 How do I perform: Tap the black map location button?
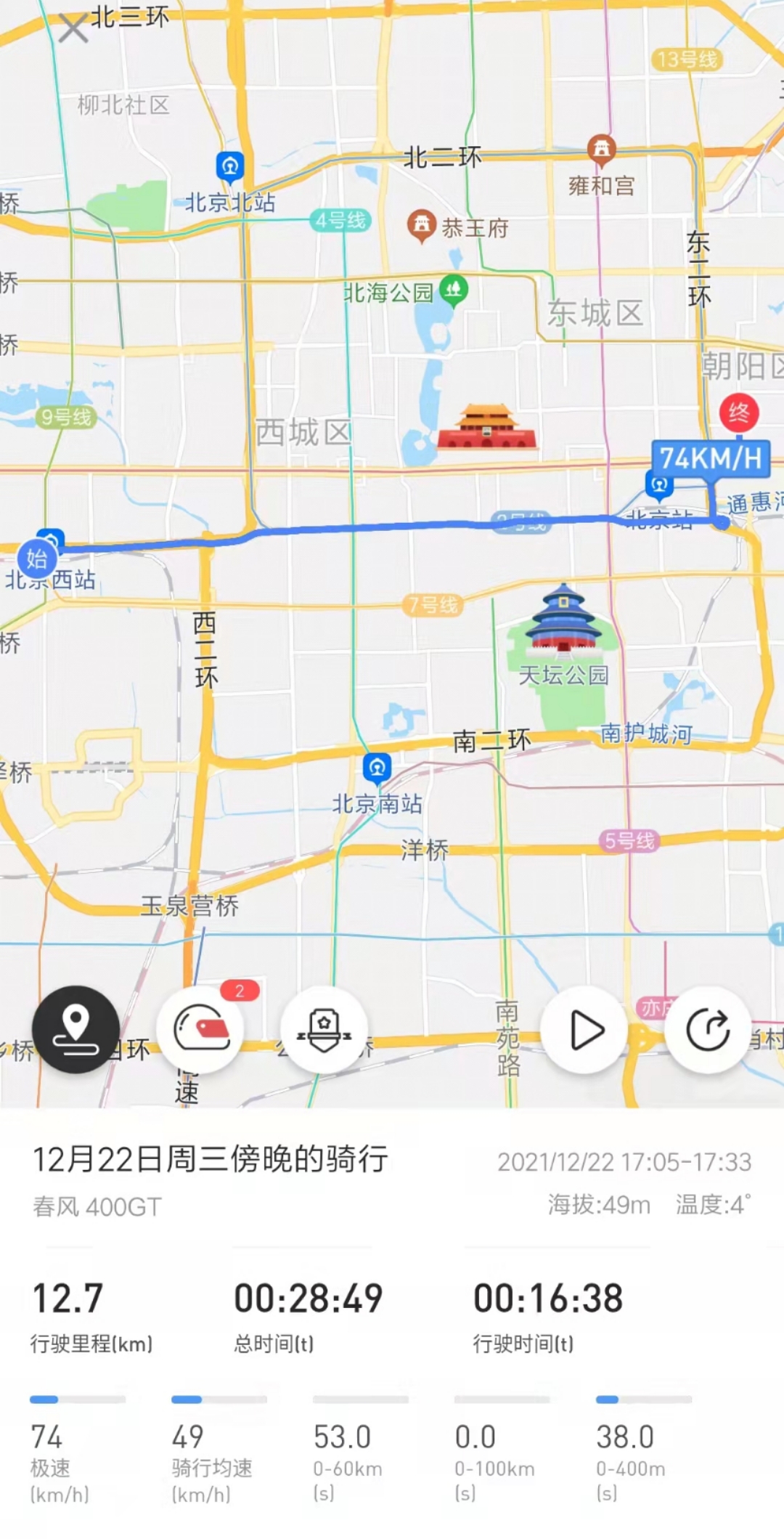[x=76, y=1029]
